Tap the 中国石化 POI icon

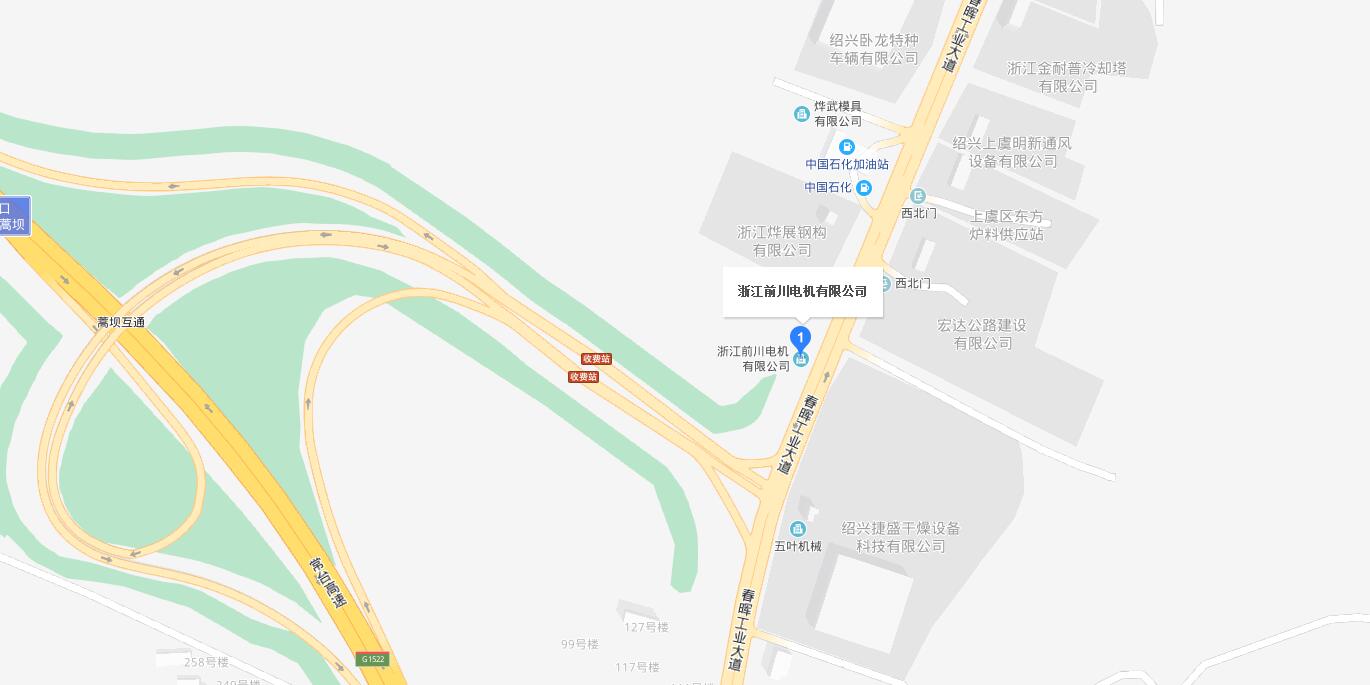pos(864,188)
